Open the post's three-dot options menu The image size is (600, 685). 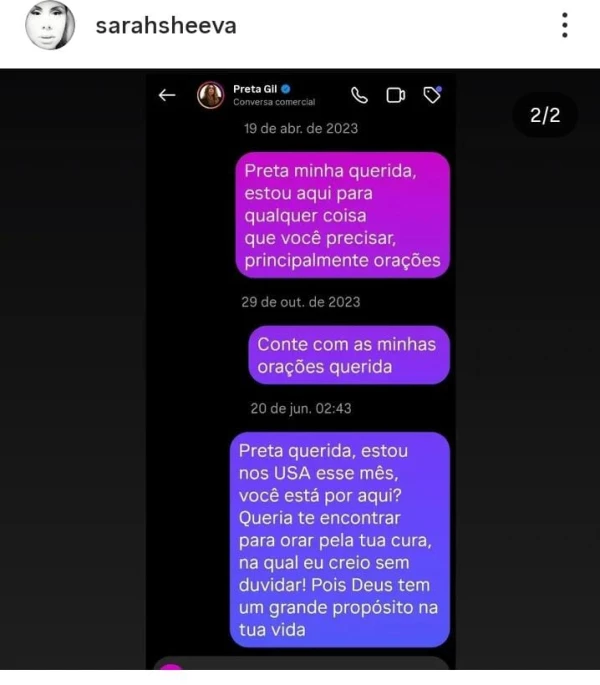click(x=565, y=26)
